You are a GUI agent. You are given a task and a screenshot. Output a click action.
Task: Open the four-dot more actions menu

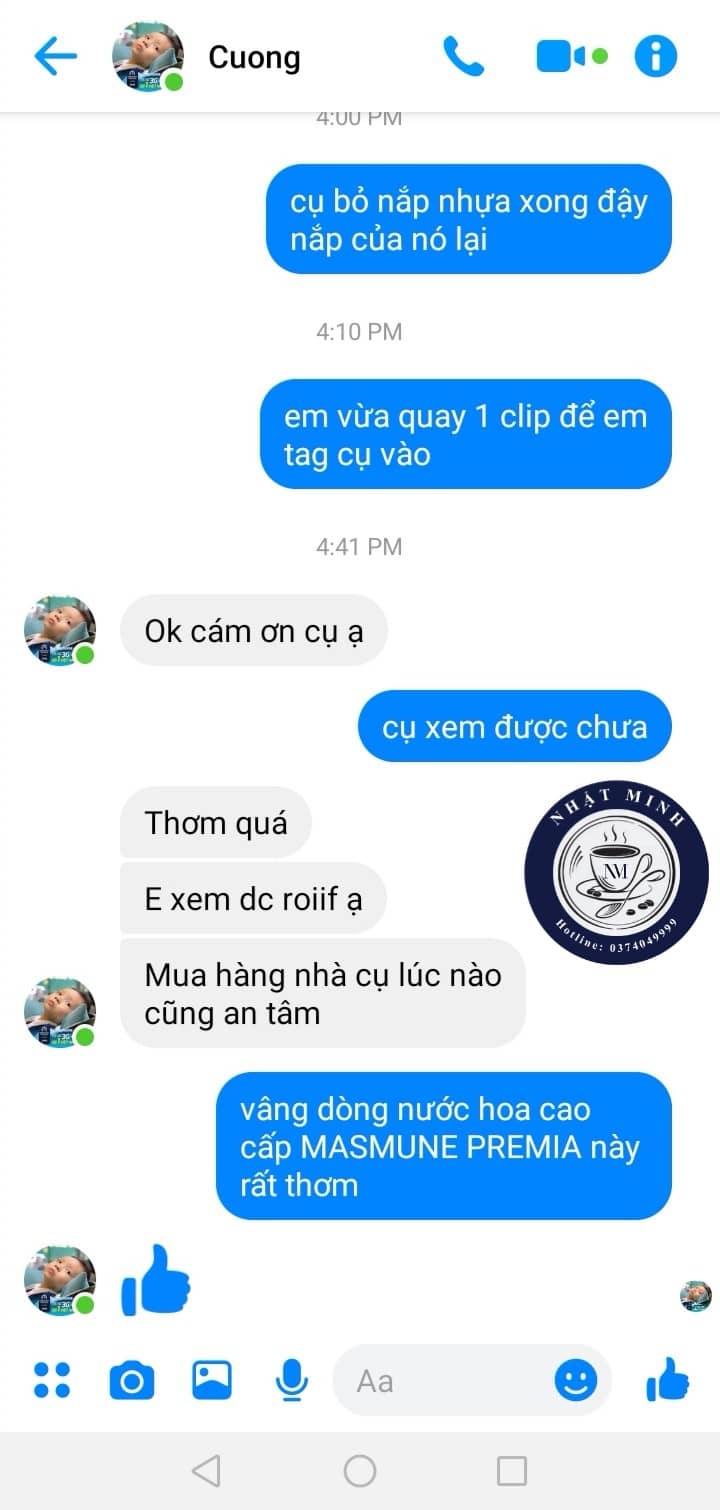(x=52, y=1380)
